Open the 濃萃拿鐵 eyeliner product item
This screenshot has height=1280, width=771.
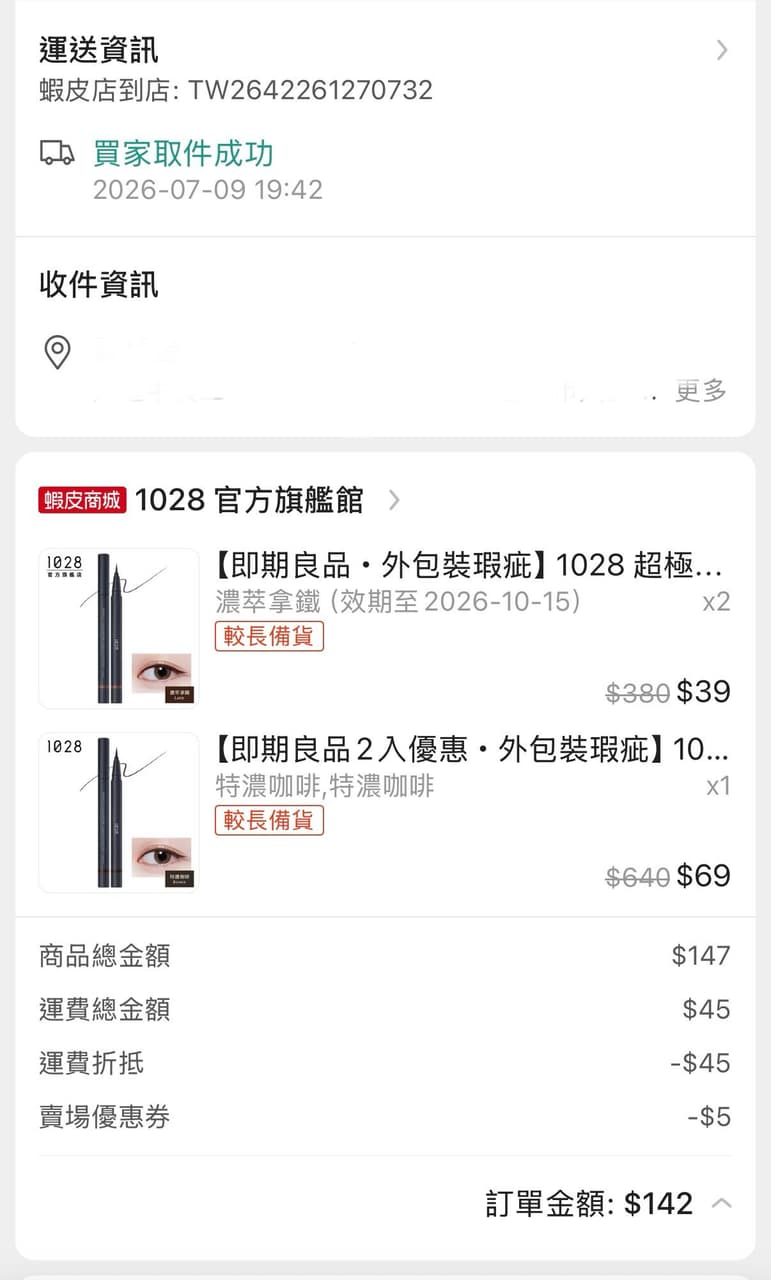coord(385,627)
